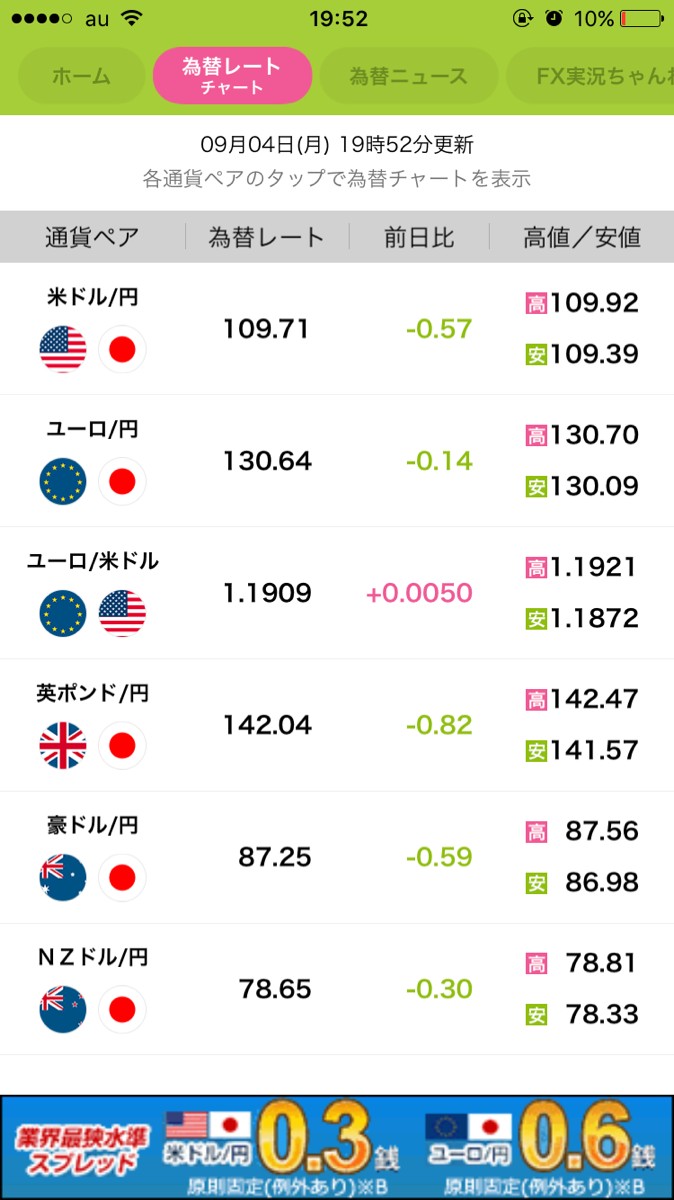The image size is (674, 1200).
Task: Show the 英ポンド/円 chart
Action: click(x=337, y=725)
